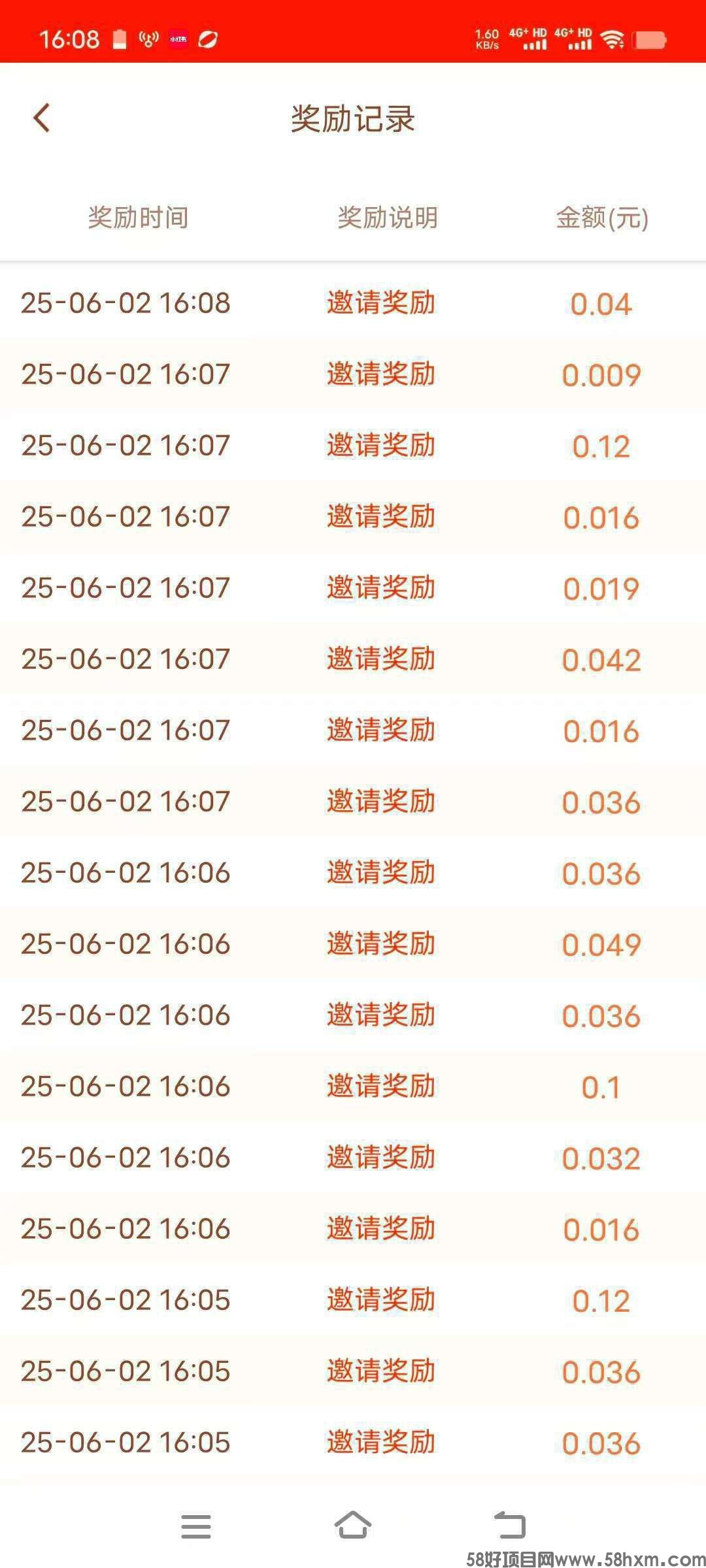Tap the 奖励记录 page title
This screenshot has height=1568, width=706.
tap(353, 120)
